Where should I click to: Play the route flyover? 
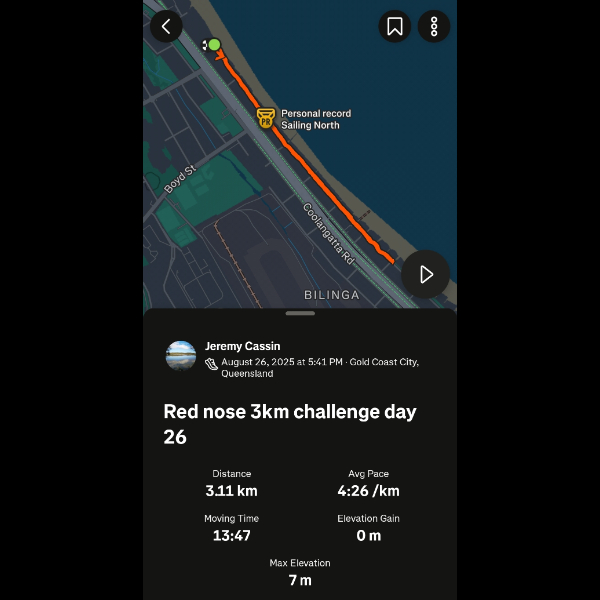click(426, 274)
